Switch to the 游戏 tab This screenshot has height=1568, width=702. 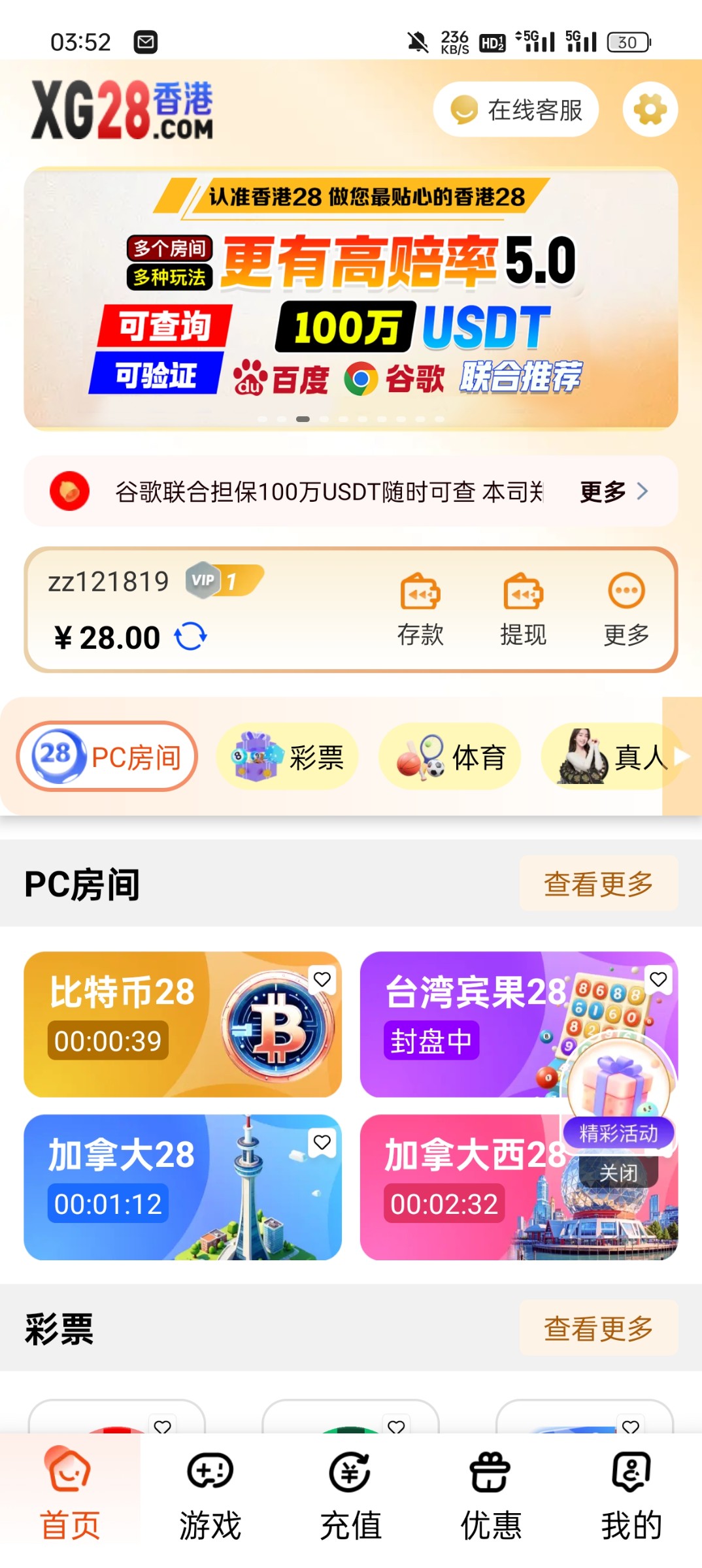click(x=210, y=1496)
